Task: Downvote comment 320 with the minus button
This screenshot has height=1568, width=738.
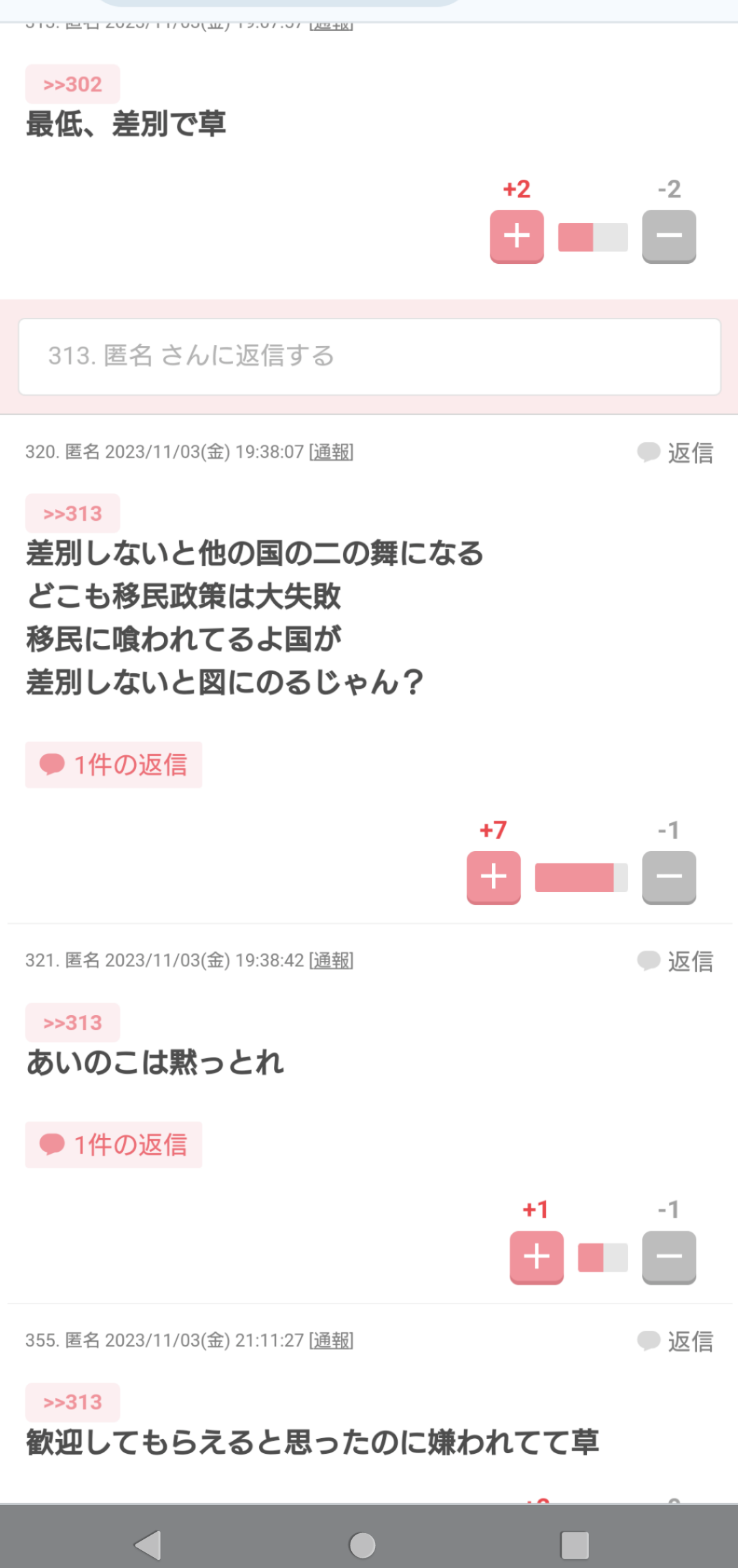Action: (x=669, y=878)
